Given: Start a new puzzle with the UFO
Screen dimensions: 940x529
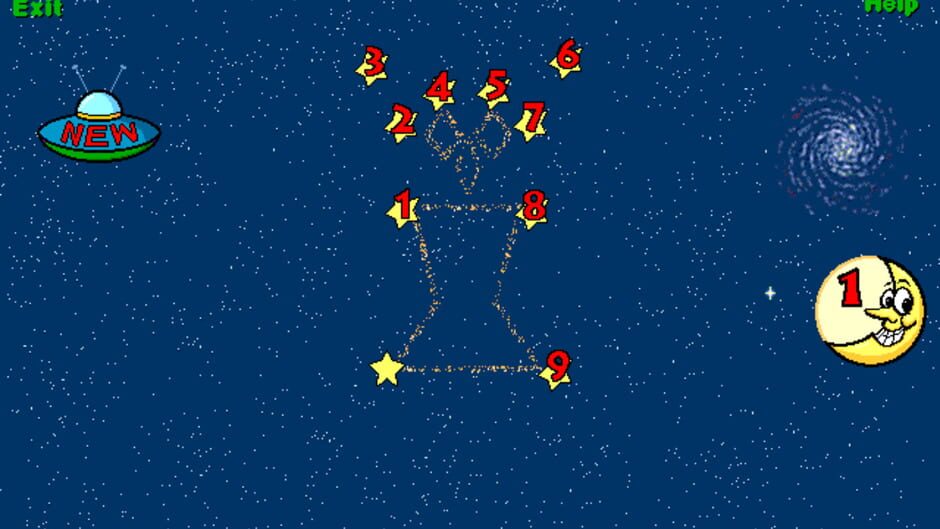Looking at the screenshot, I should (99, 127).
